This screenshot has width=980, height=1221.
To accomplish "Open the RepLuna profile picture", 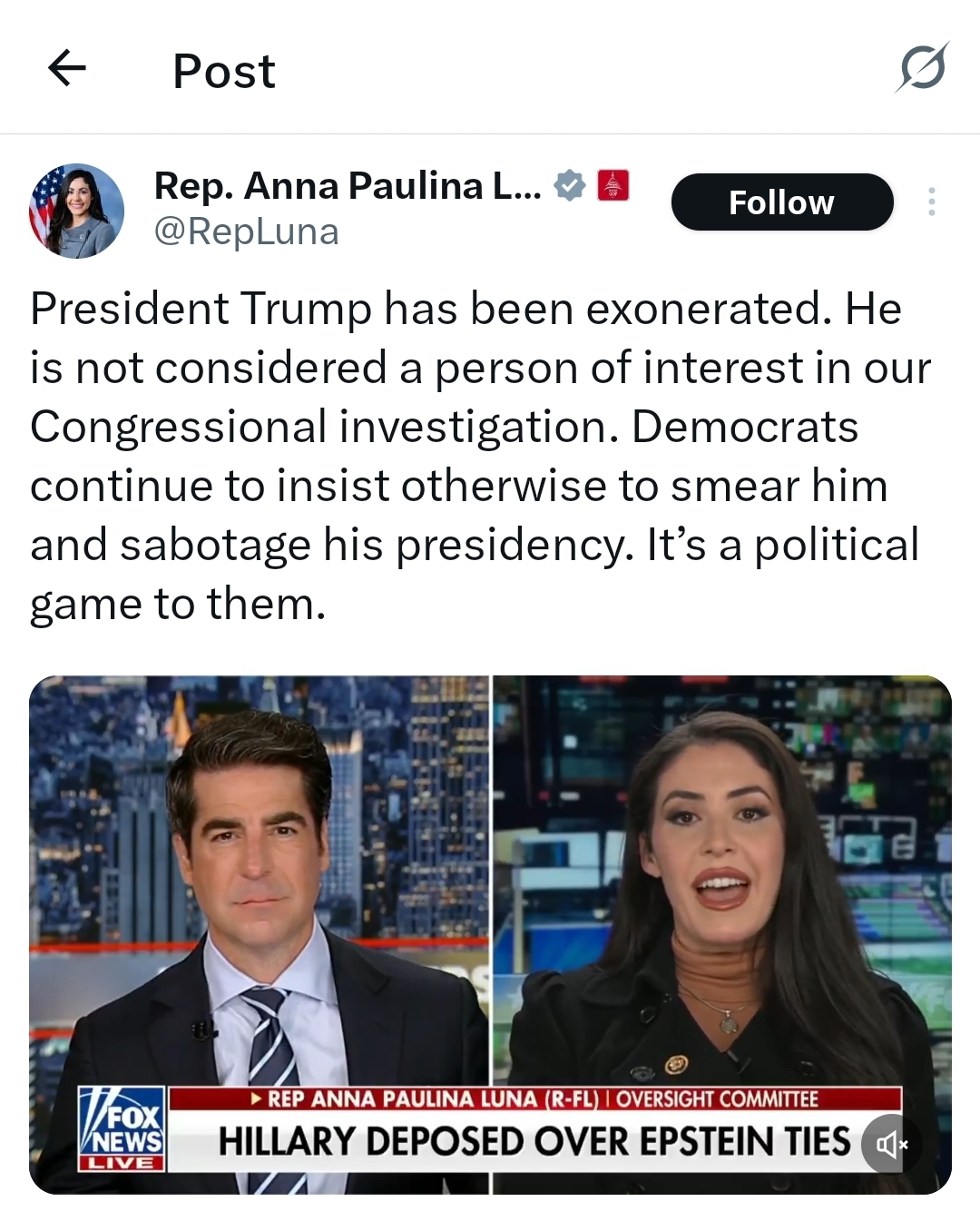I will click(x=76, y=211).
